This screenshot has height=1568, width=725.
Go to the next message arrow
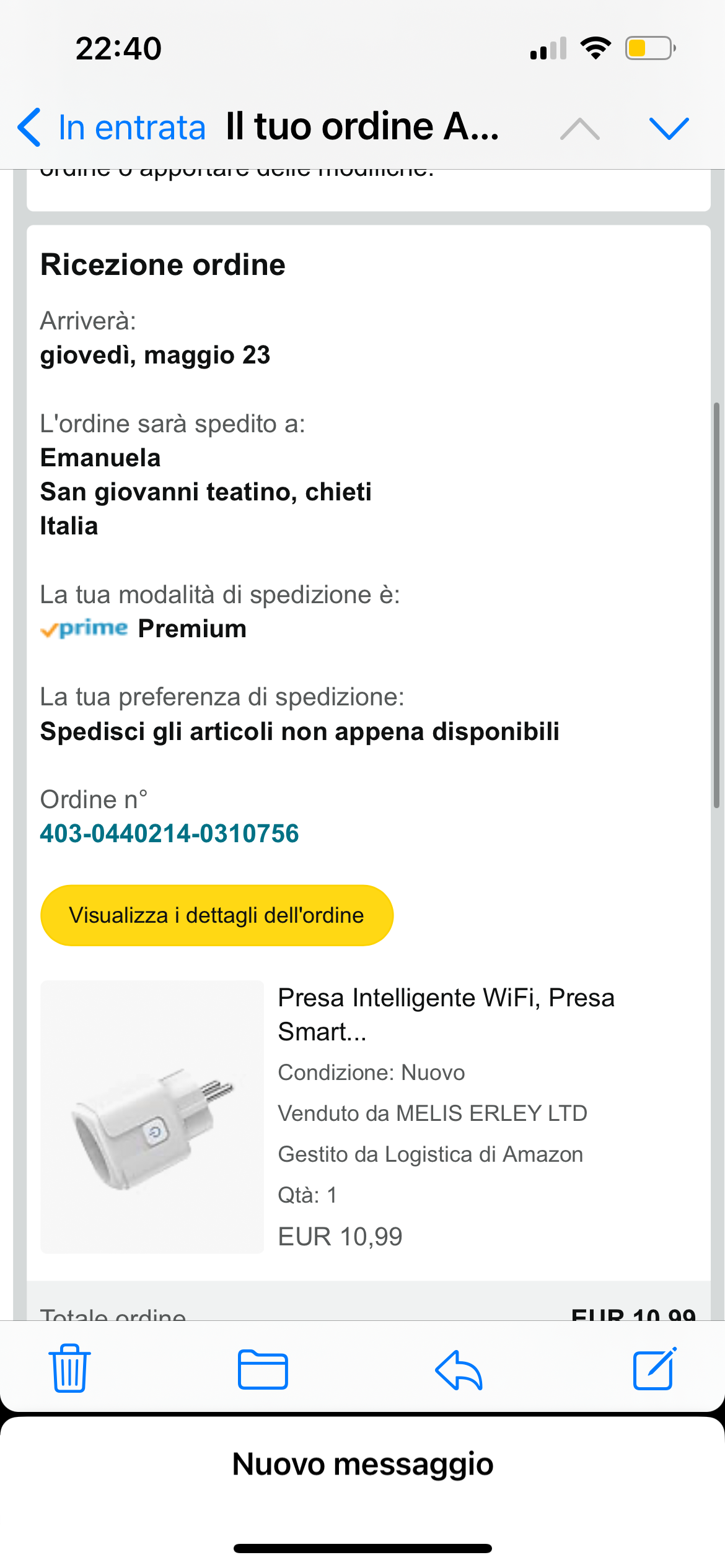tap(669, 129)
